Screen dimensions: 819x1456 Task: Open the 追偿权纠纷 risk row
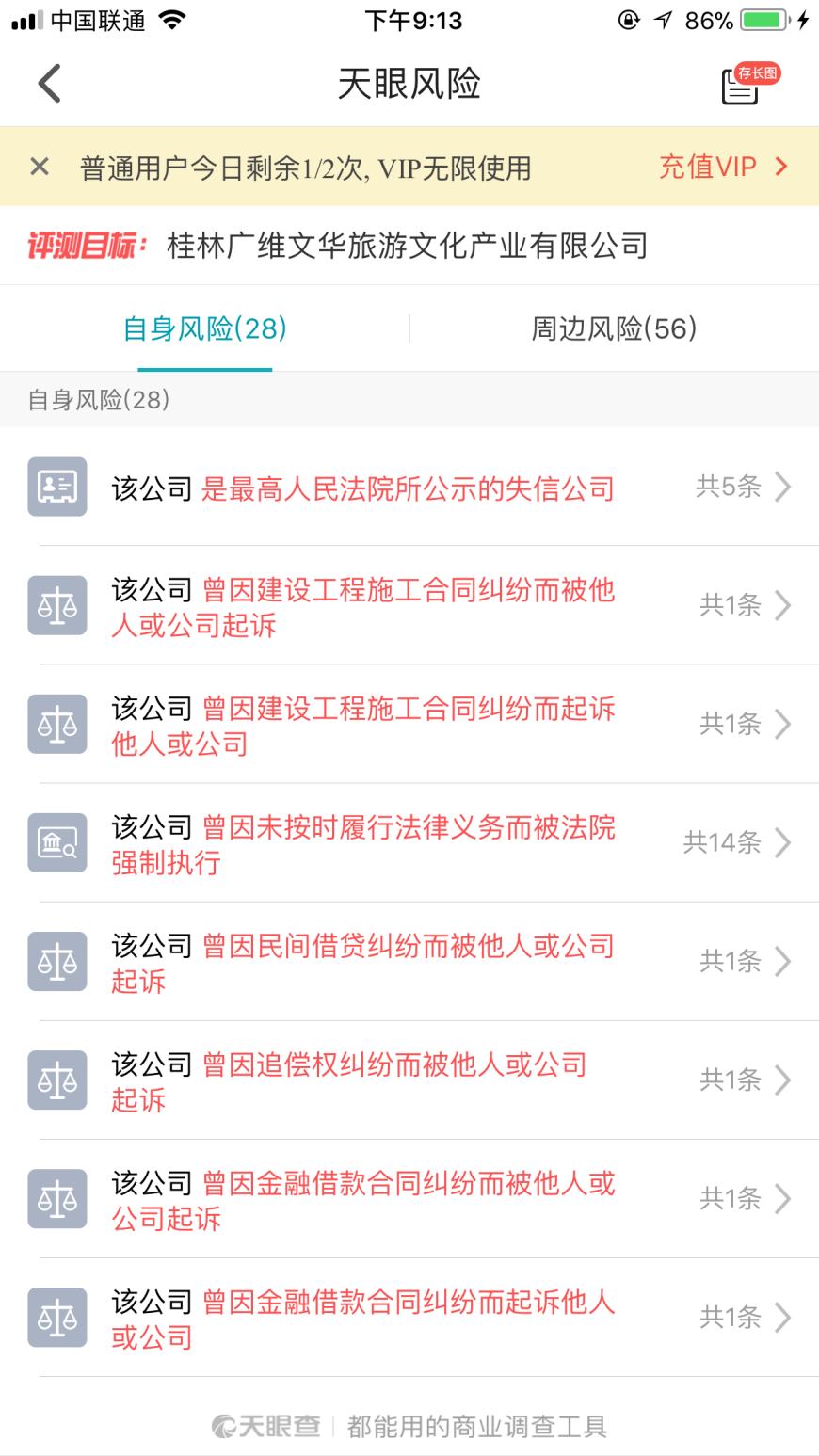(409, 1080)
